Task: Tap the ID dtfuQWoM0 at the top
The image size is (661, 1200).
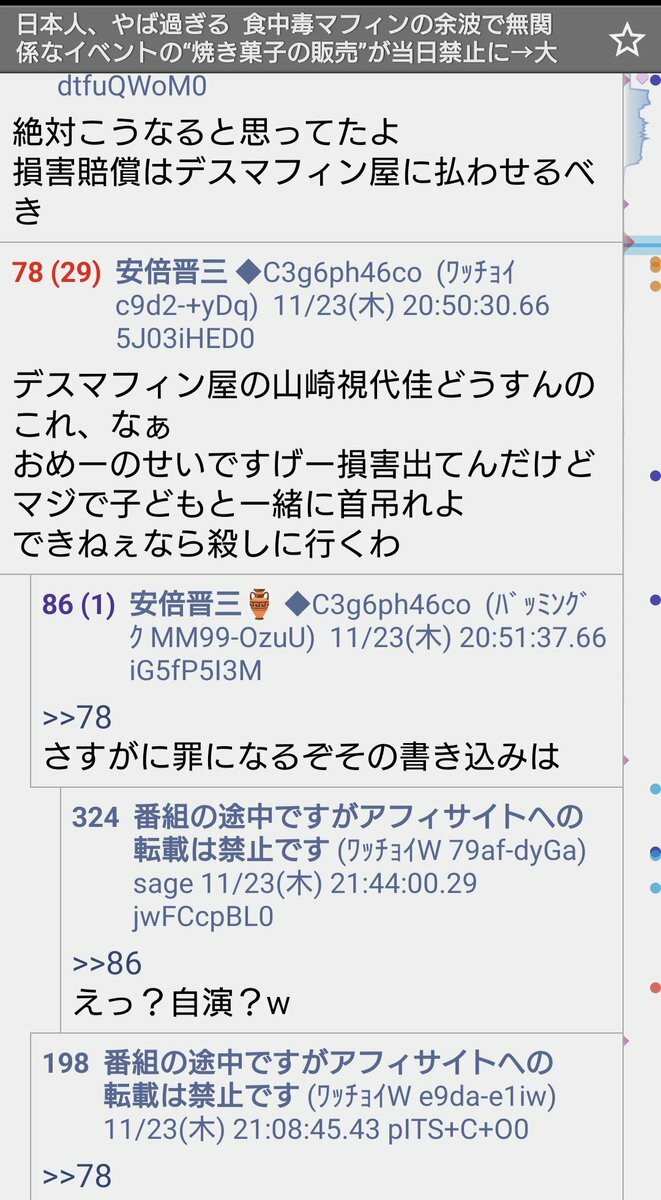Action: click(131, 87)
